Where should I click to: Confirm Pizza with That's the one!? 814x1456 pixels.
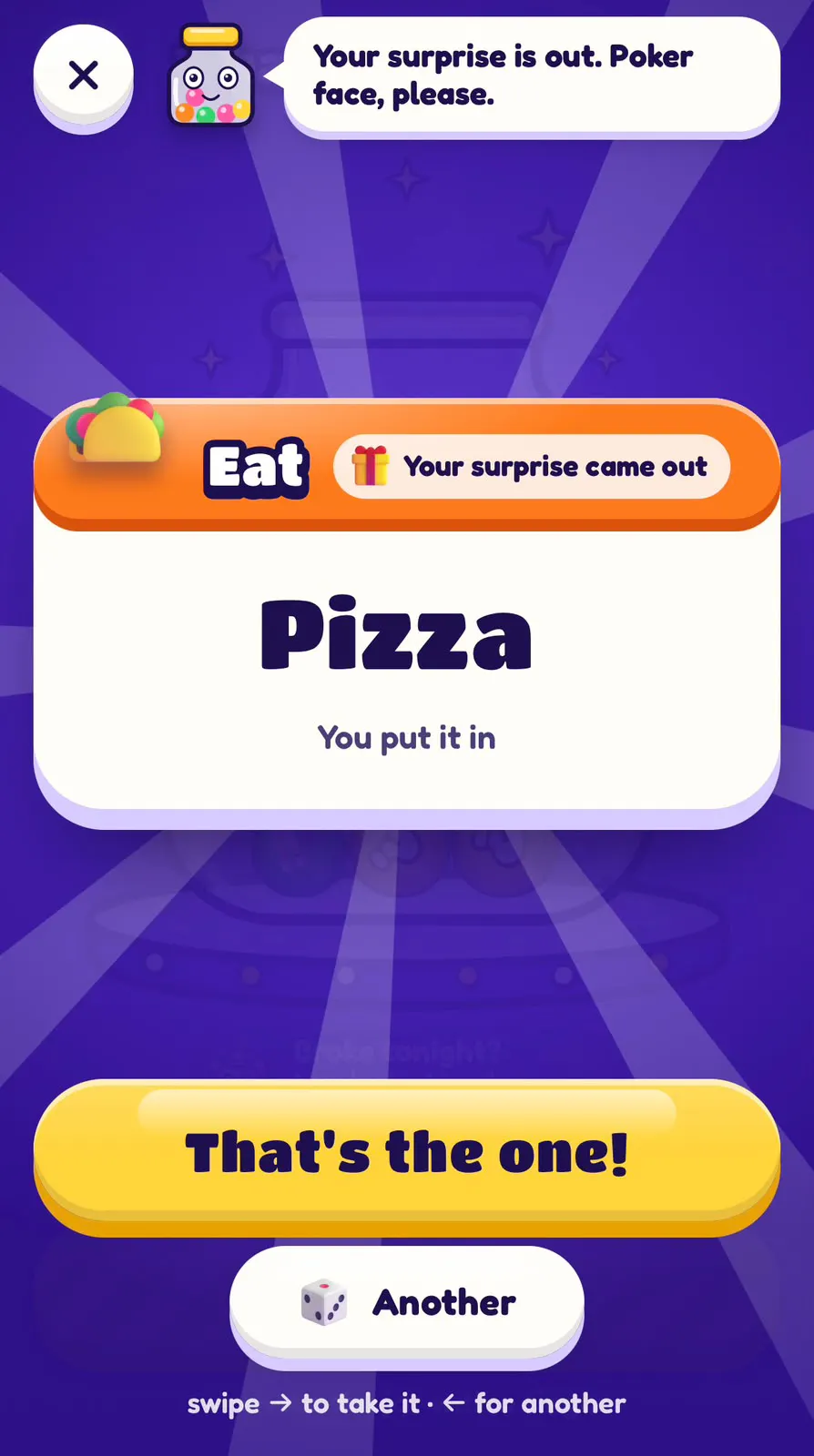pos(407,1156)
